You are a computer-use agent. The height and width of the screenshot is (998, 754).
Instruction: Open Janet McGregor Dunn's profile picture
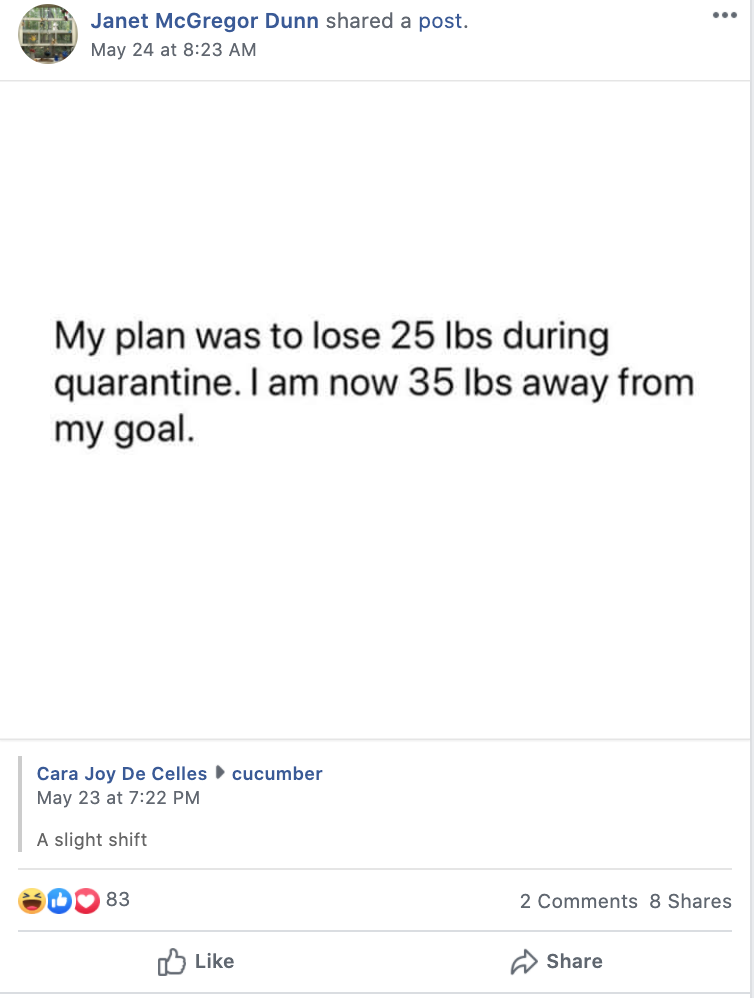pyautogui.click(x=48, y=34)
